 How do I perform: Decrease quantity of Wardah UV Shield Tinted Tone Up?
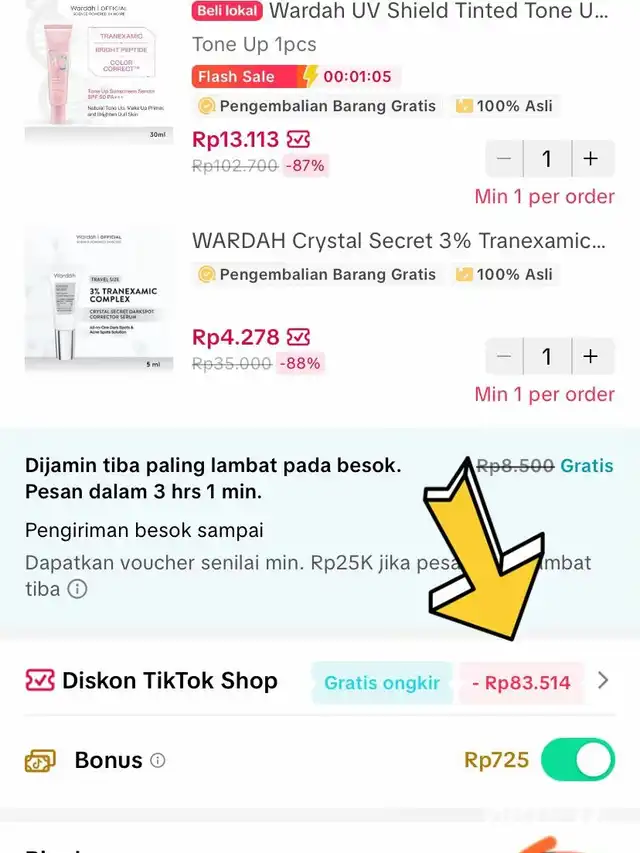[x=504, y=158]
